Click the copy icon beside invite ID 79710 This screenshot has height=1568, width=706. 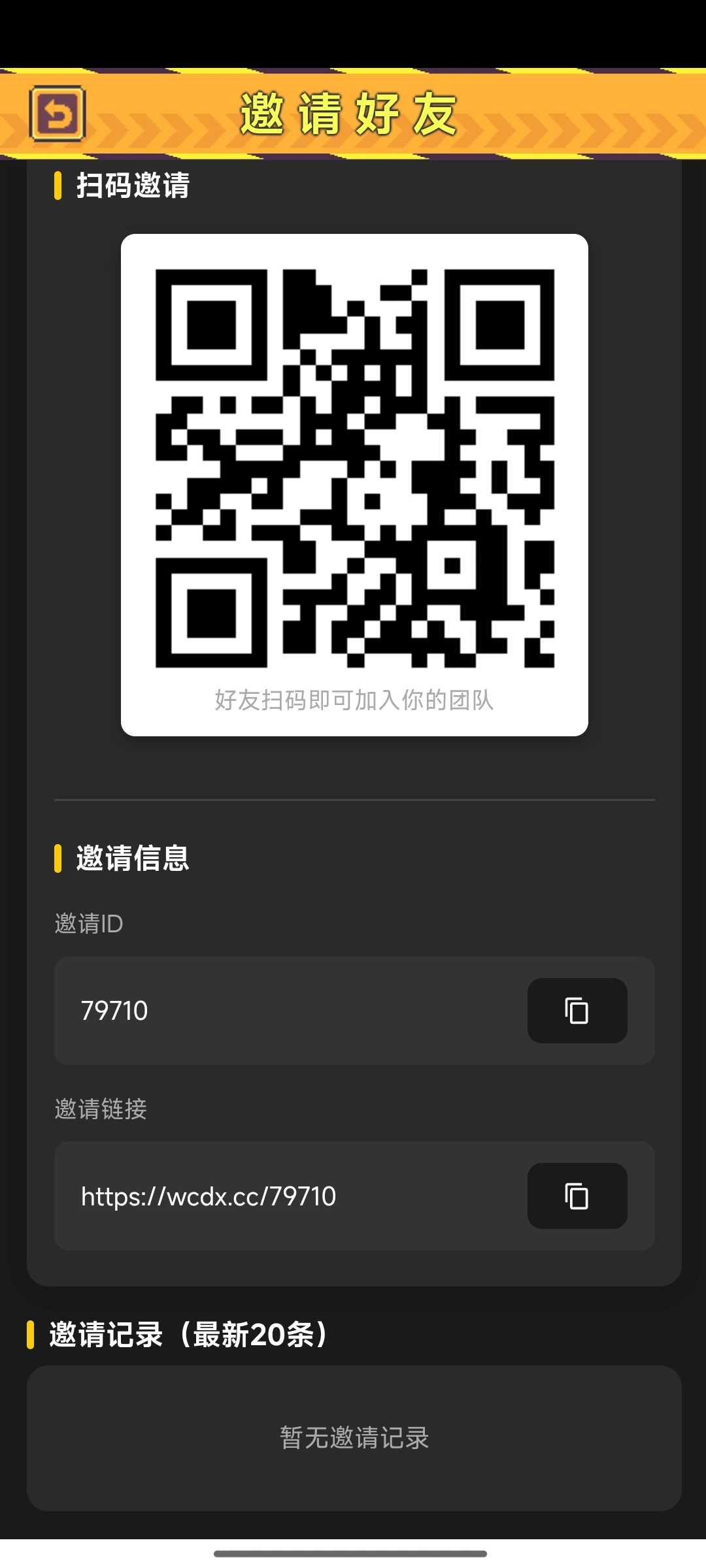tap(577, 1011)
